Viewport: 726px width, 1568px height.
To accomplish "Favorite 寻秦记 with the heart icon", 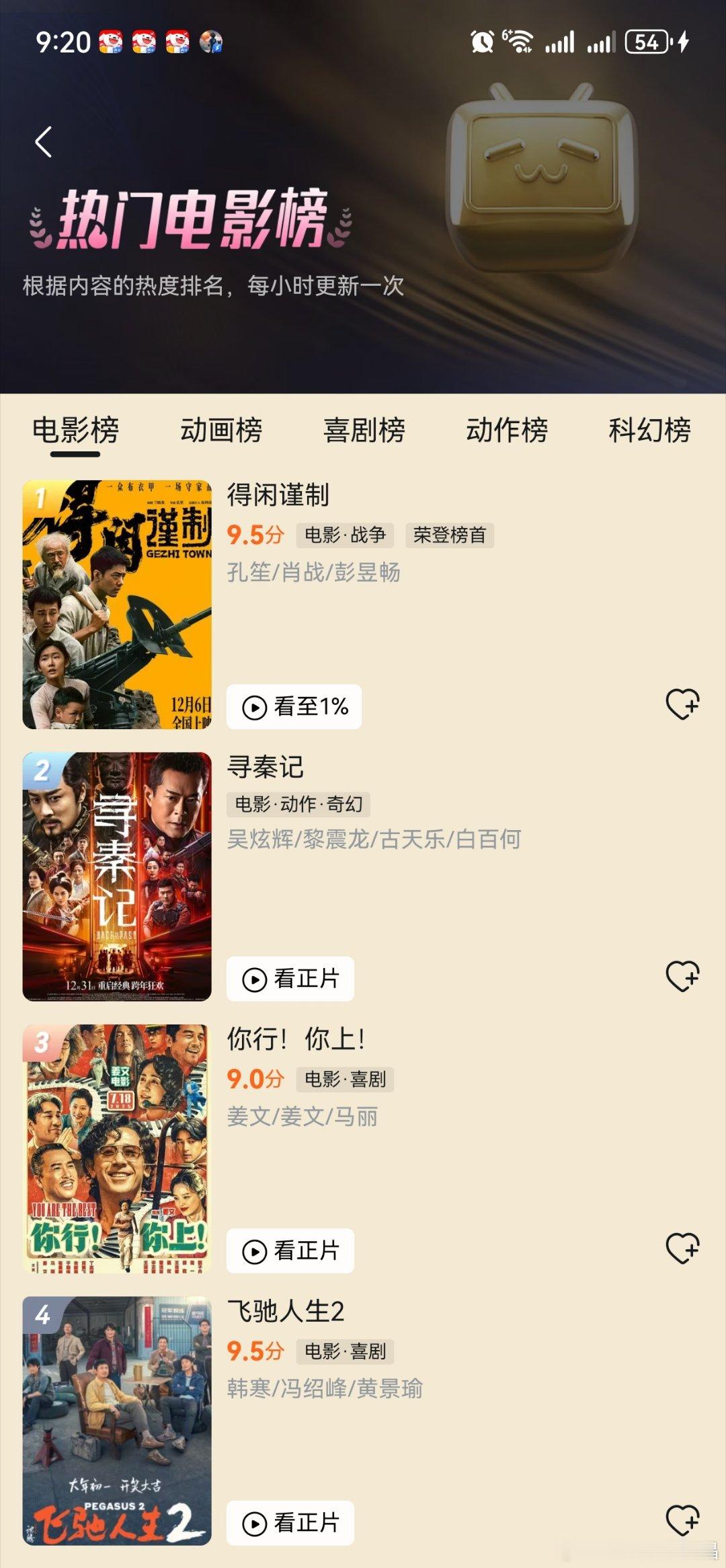I will click(x=682, y=976).
